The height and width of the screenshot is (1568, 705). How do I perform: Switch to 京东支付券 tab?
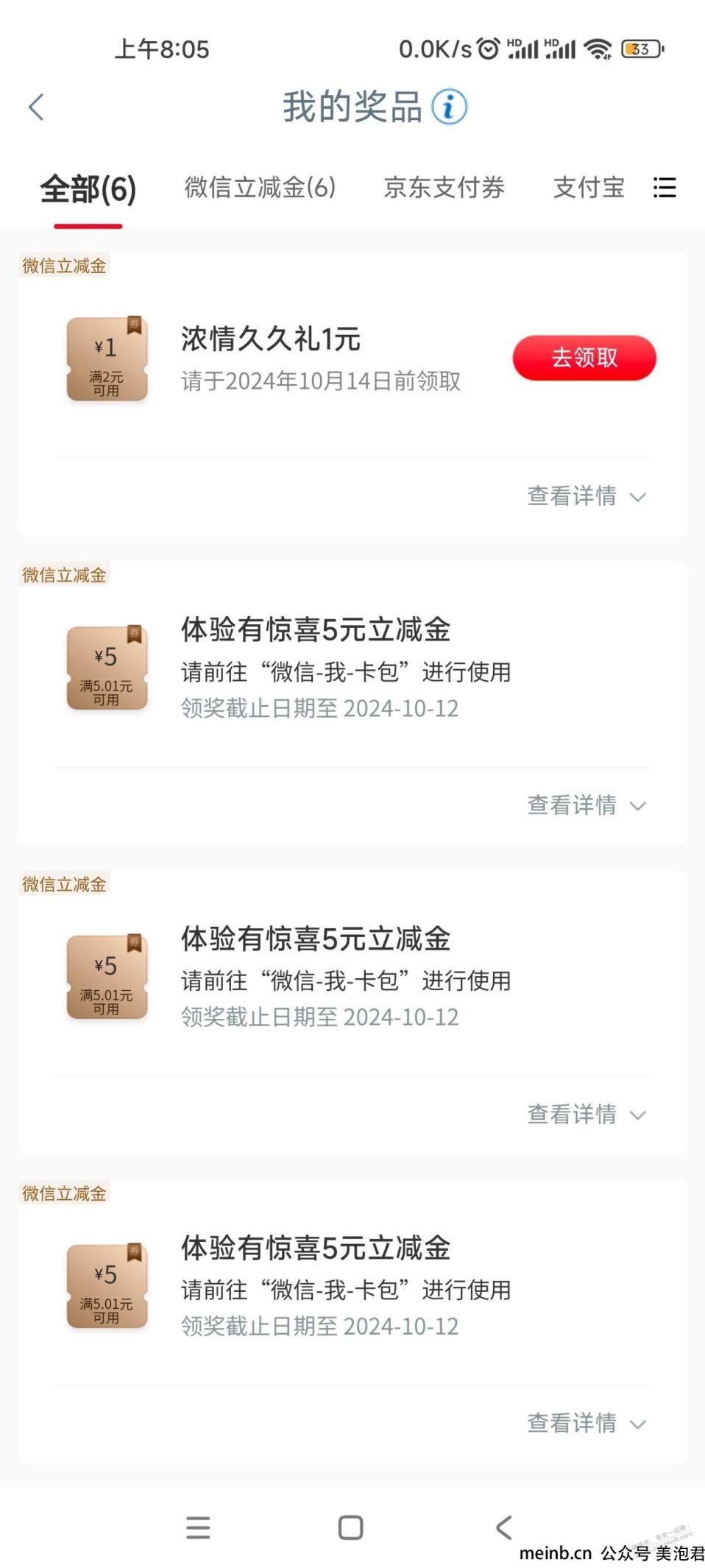tap(444, 188)
